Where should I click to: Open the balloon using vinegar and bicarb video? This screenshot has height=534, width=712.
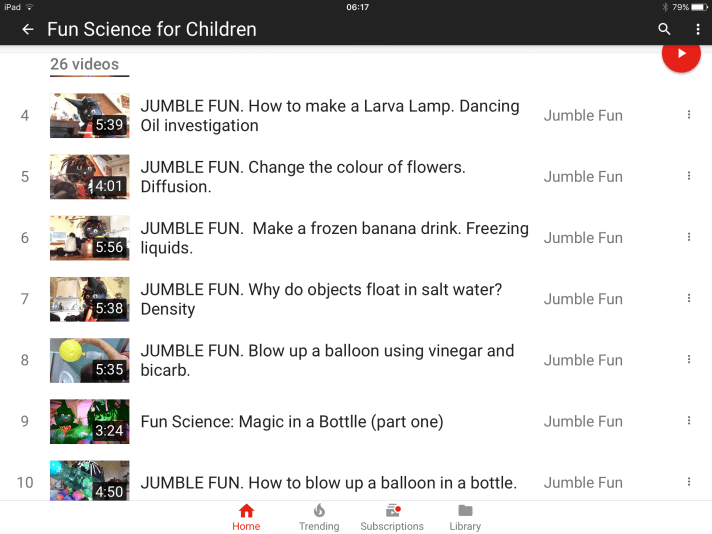coord(327,360)
